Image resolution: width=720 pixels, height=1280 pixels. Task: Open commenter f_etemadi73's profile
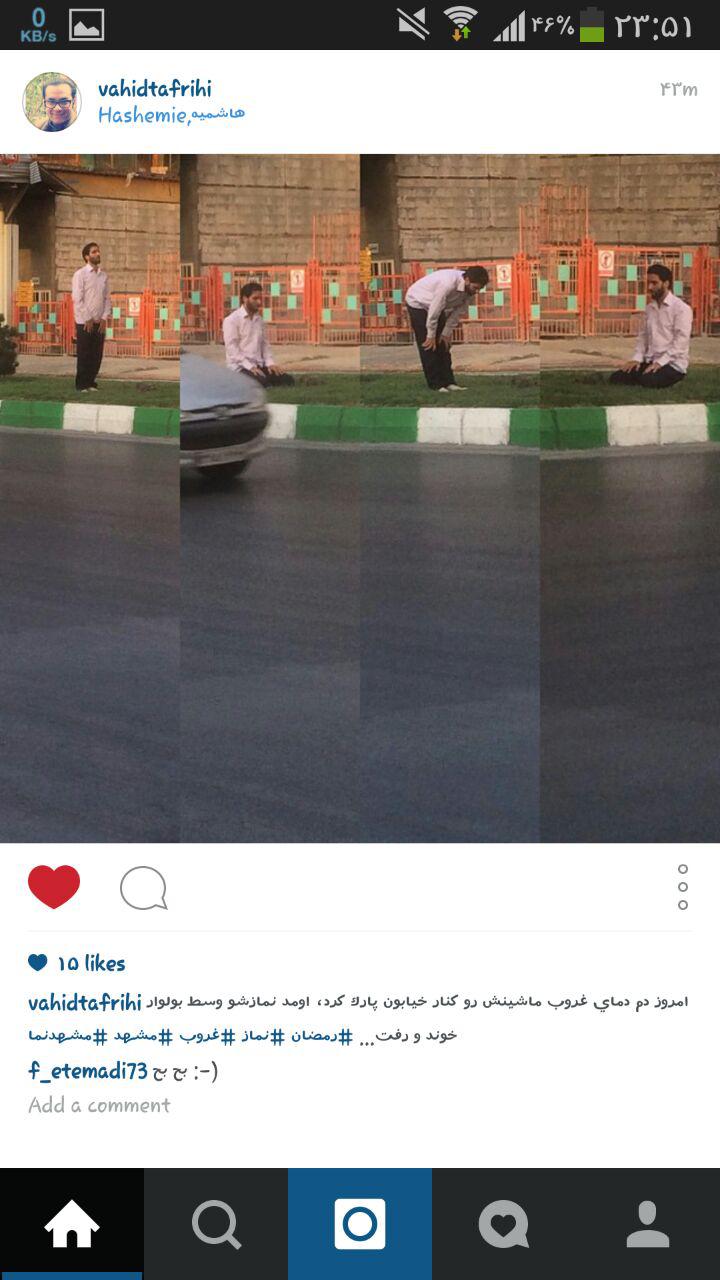click(x=88, y=1071)
